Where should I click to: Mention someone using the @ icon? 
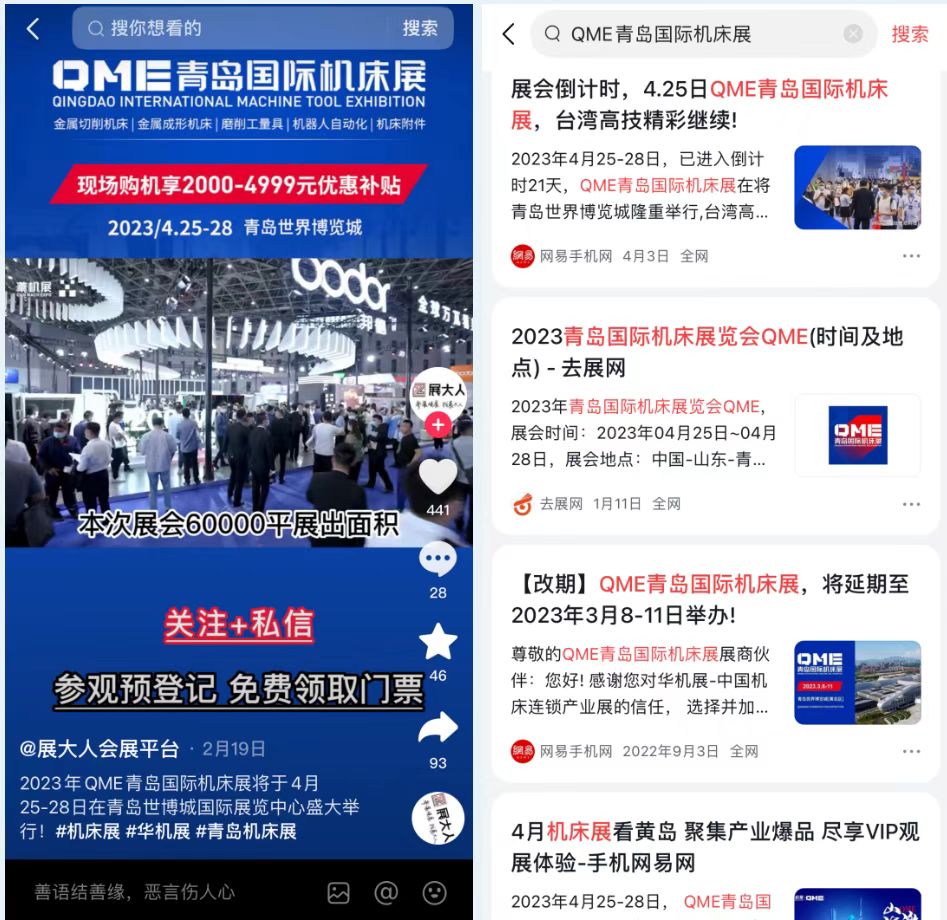click(x=386, y=892)
